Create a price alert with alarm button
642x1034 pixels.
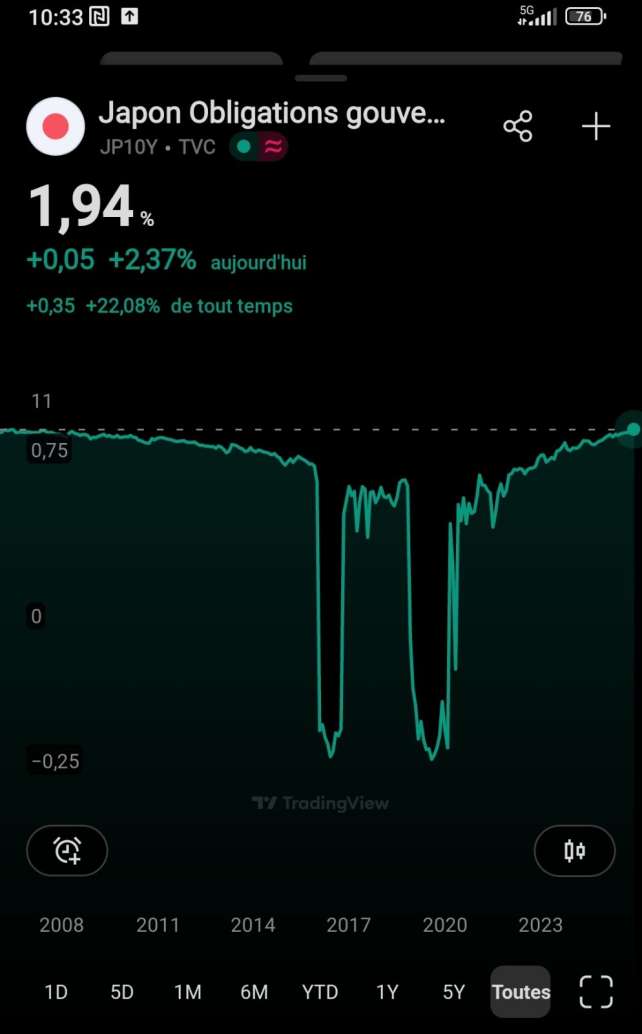coord(67,851)
